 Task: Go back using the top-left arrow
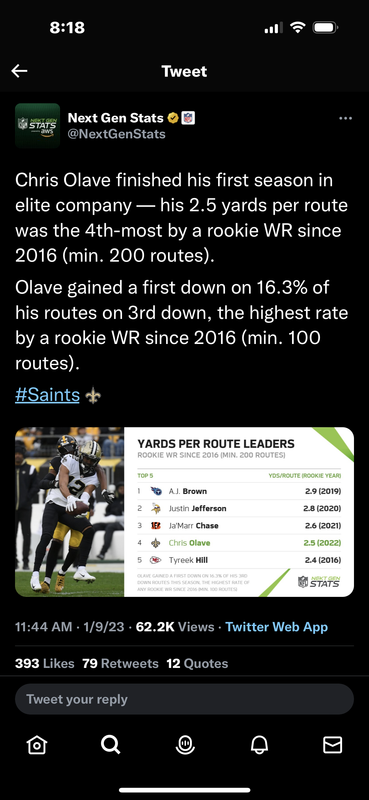coord(19,71)
